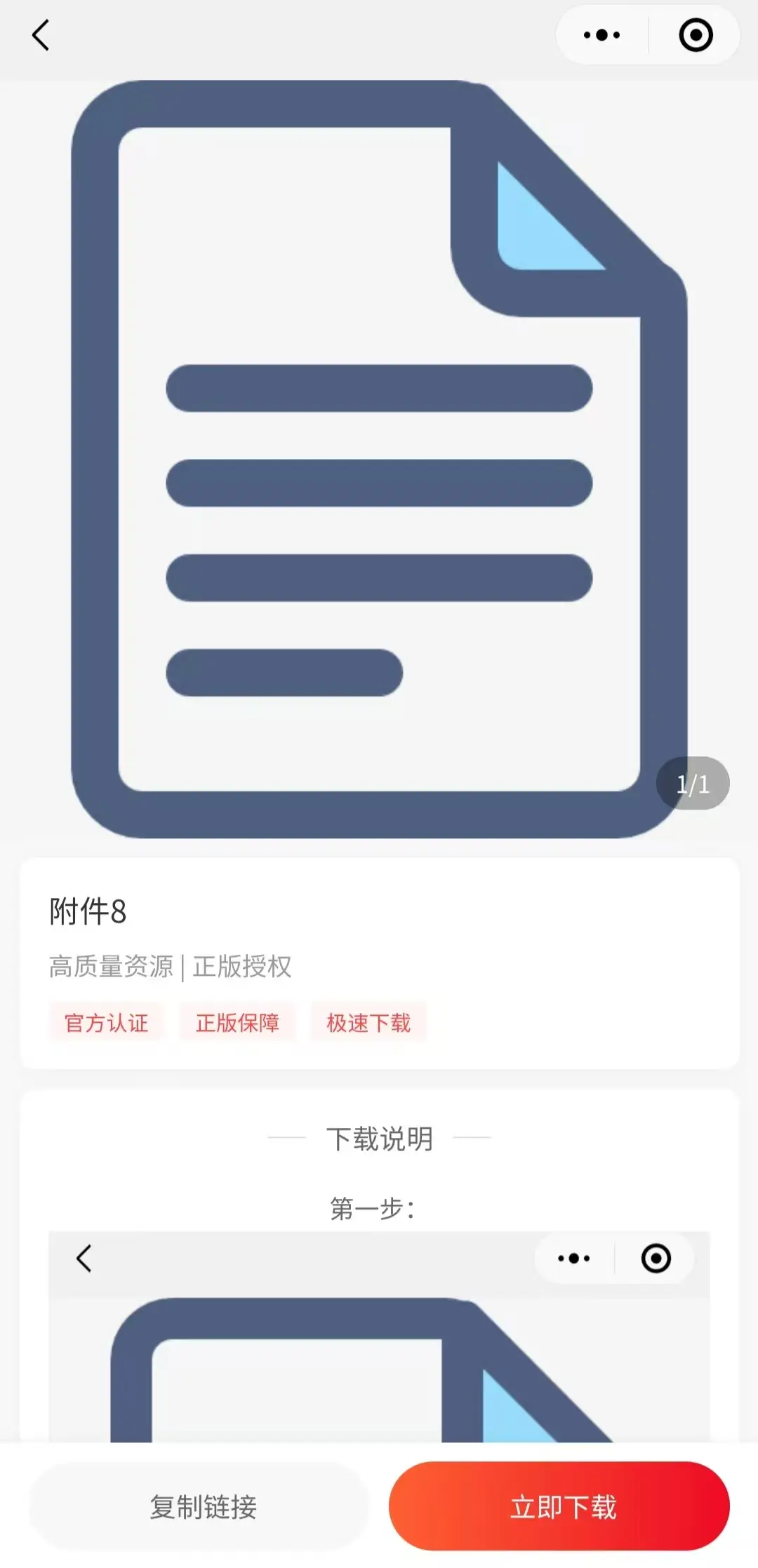Open the 附件8 document preview image
The width and height of the screenshot is (758, 1568).
coord(379,460)
